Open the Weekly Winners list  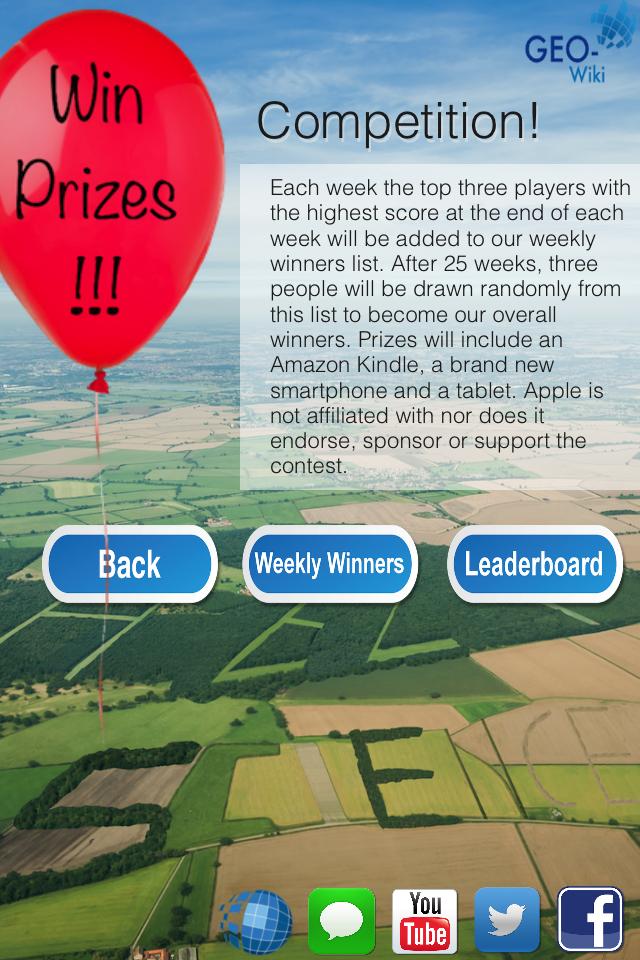point(329,564)
